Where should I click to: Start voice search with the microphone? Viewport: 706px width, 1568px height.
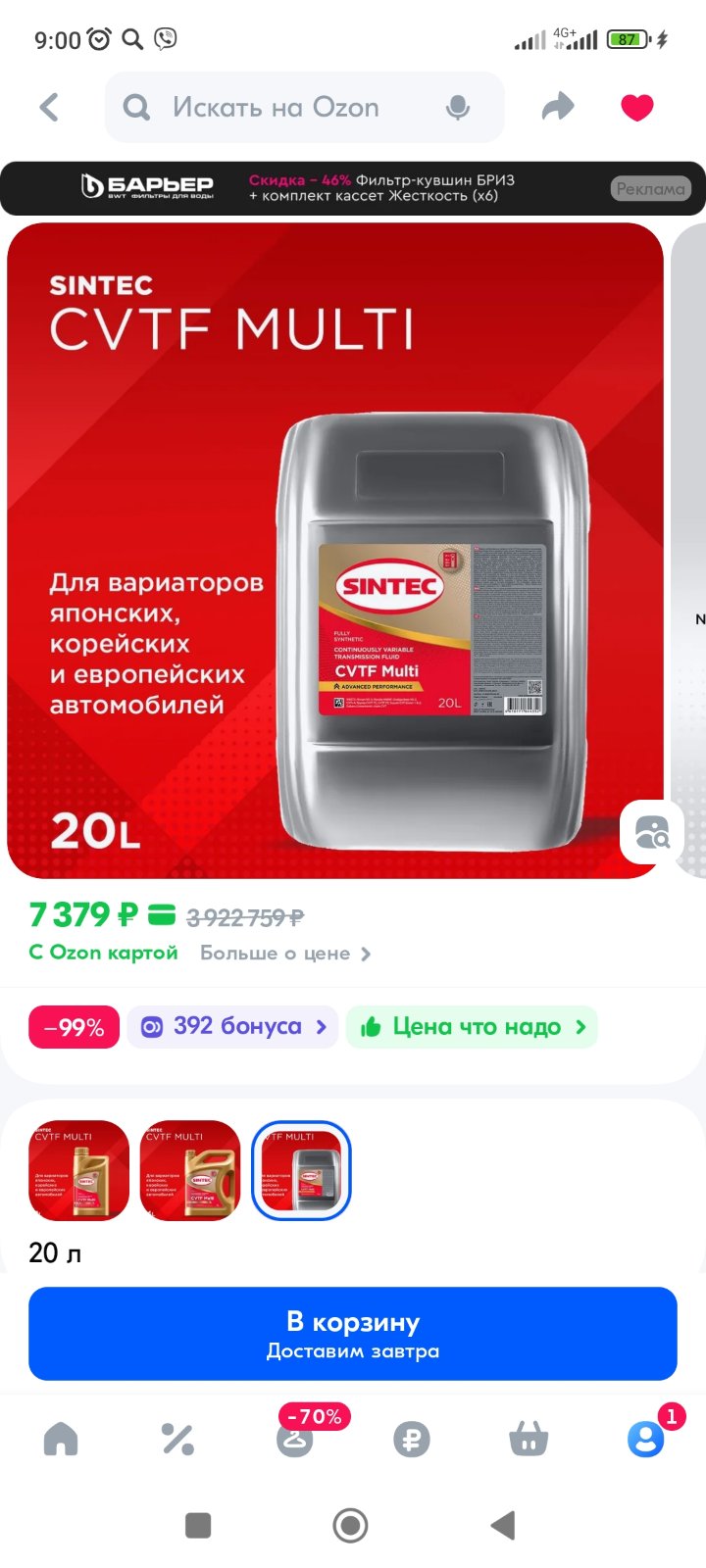[457, 108]
